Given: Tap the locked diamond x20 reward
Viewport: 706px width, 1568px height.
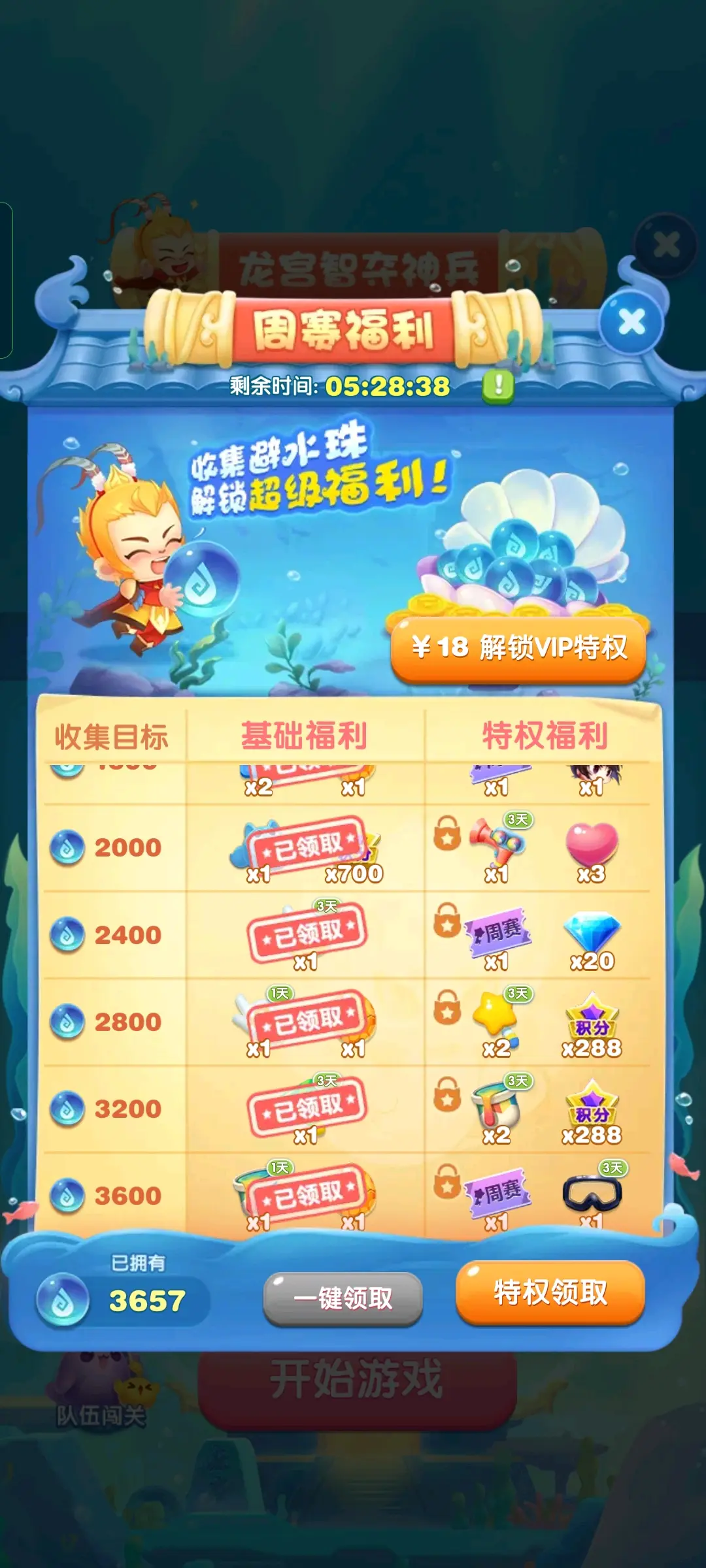Looking at the screenshot, I should pyautogui.click(x=592, y=936).
